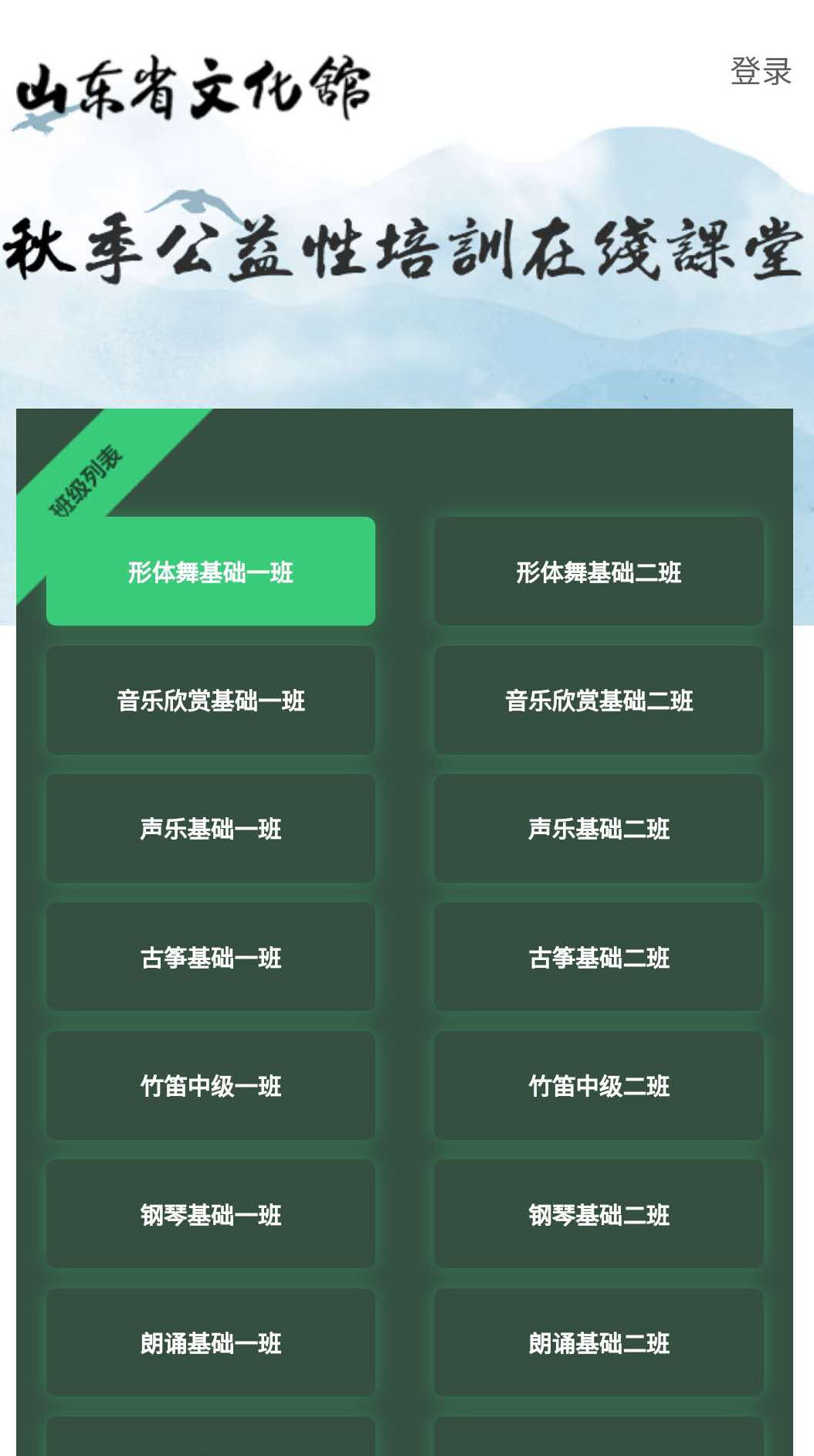Choose the 钢琴基础二班 class
The height and width of the screenshot is (1456, 814).
point(599,1214)
